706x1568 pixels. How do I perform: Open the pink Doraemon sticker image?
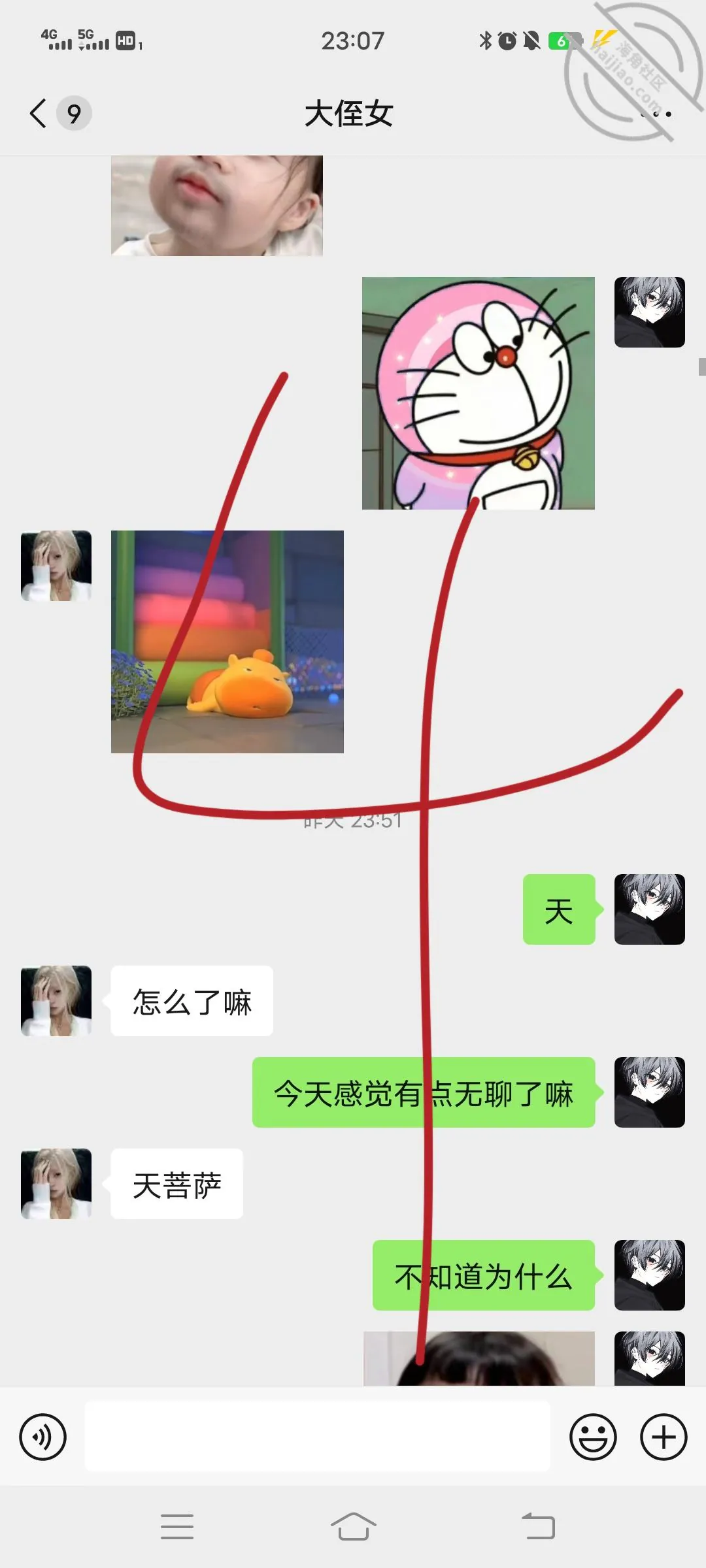479,393
